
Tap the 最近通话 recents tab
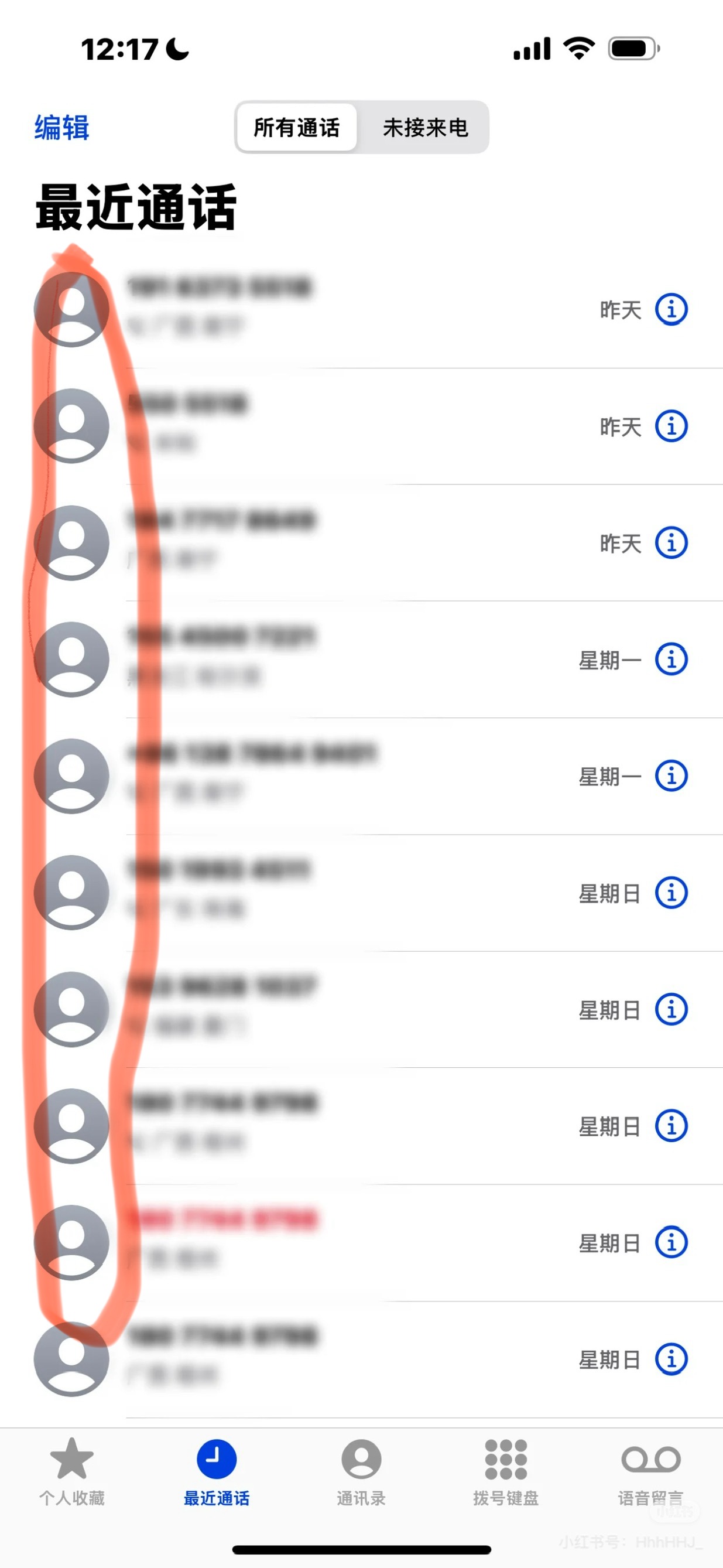216,1472
